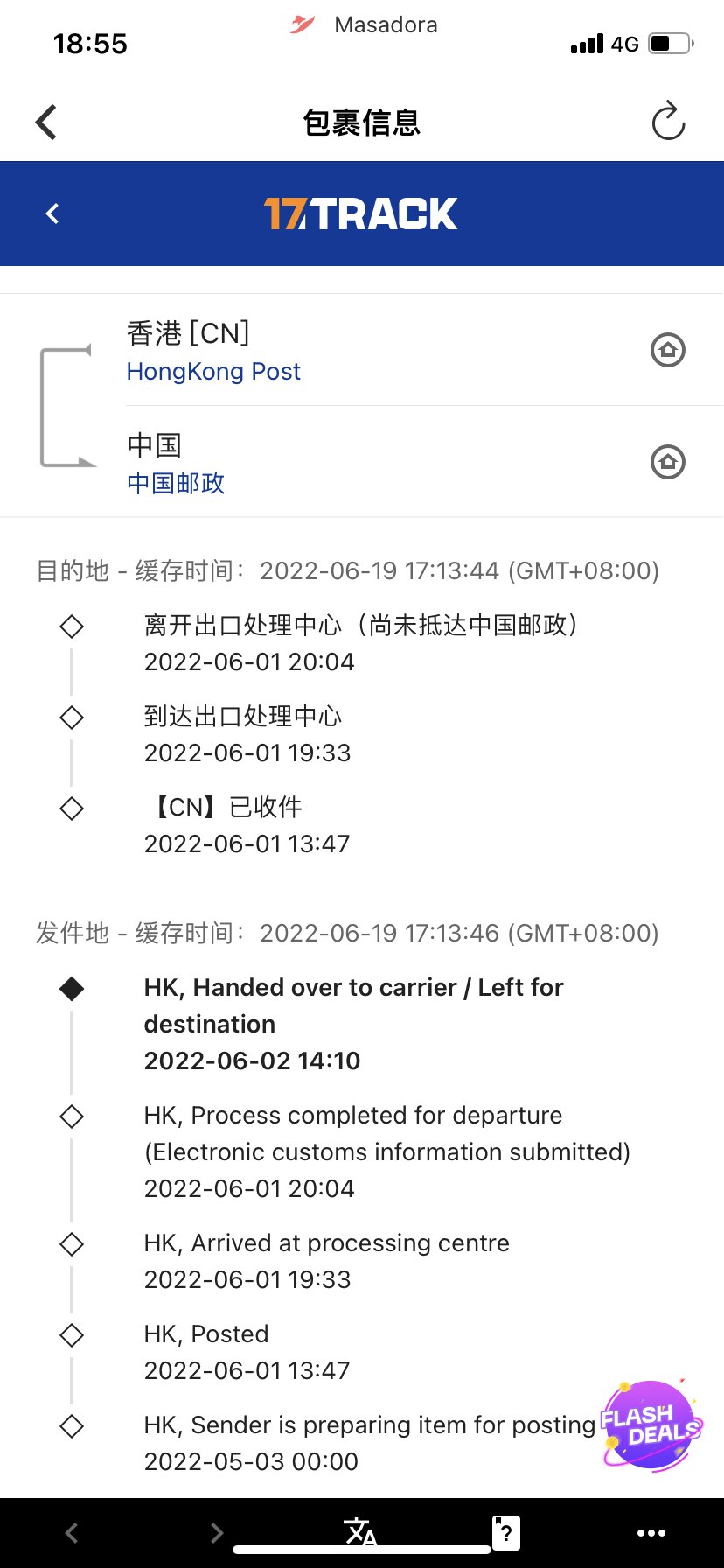This screenshot has height=1568, width=724.
Task: Open the three-dot more menu
Action: pos(651,1532)
